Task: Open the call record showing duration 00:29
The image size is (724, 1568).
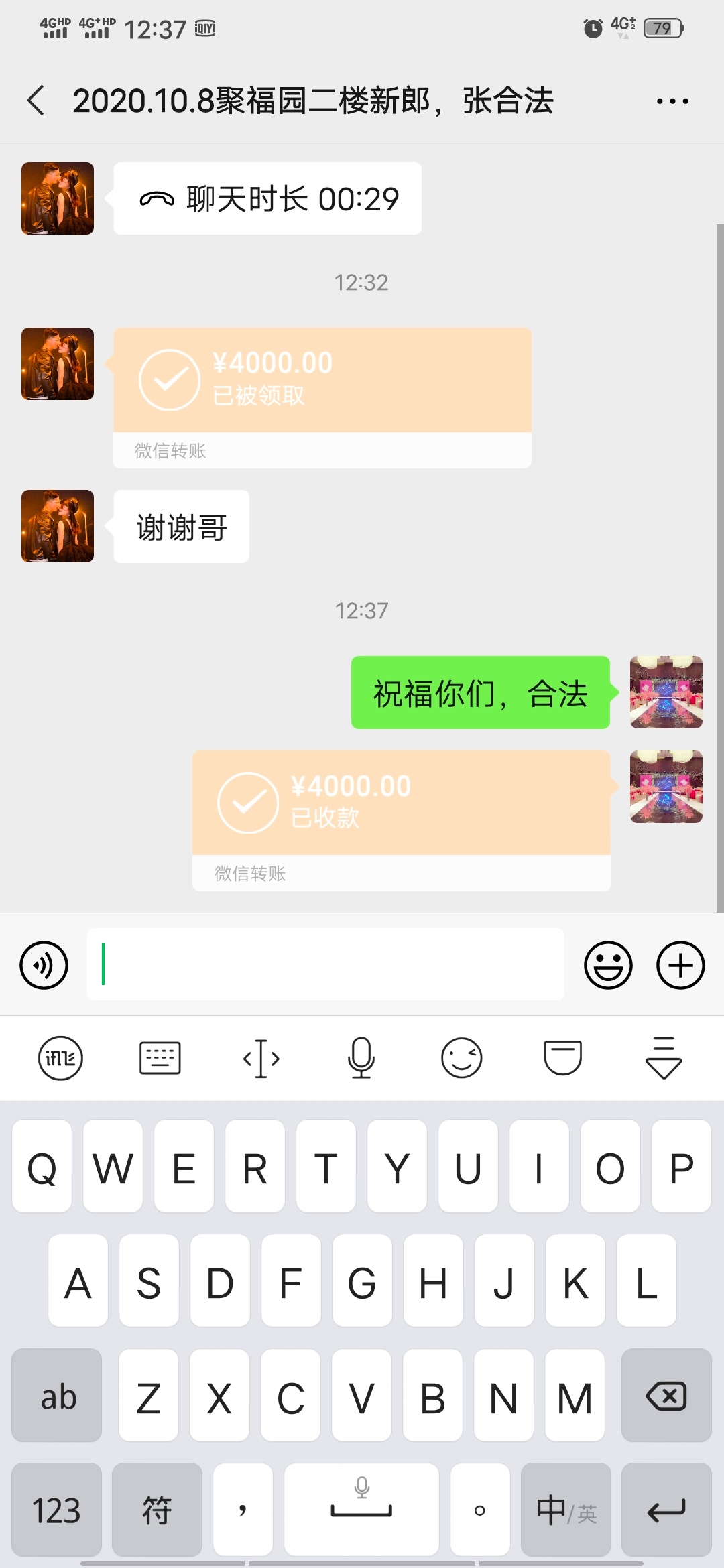Action: point(267,198)
